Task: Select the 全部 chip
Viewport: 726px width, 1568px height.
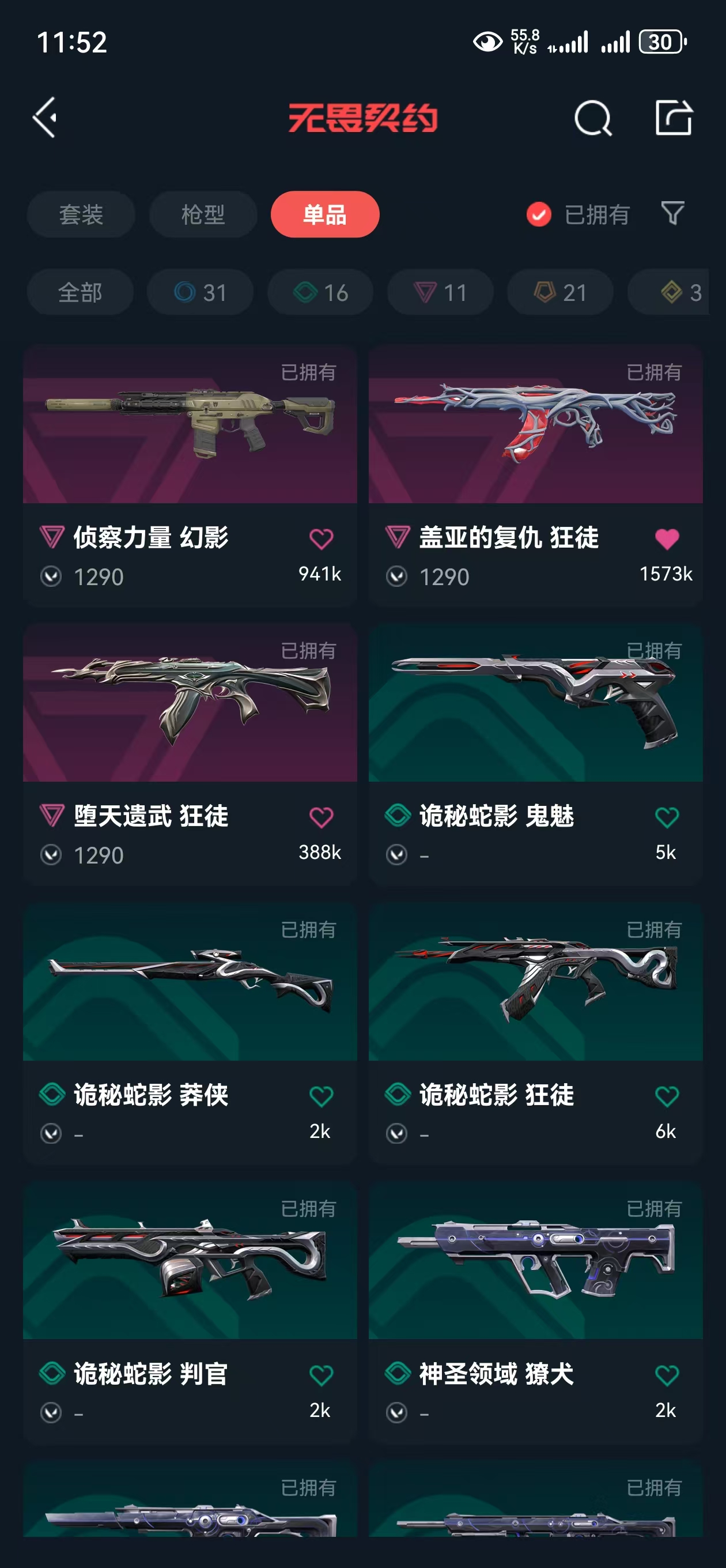Action: 80,293
